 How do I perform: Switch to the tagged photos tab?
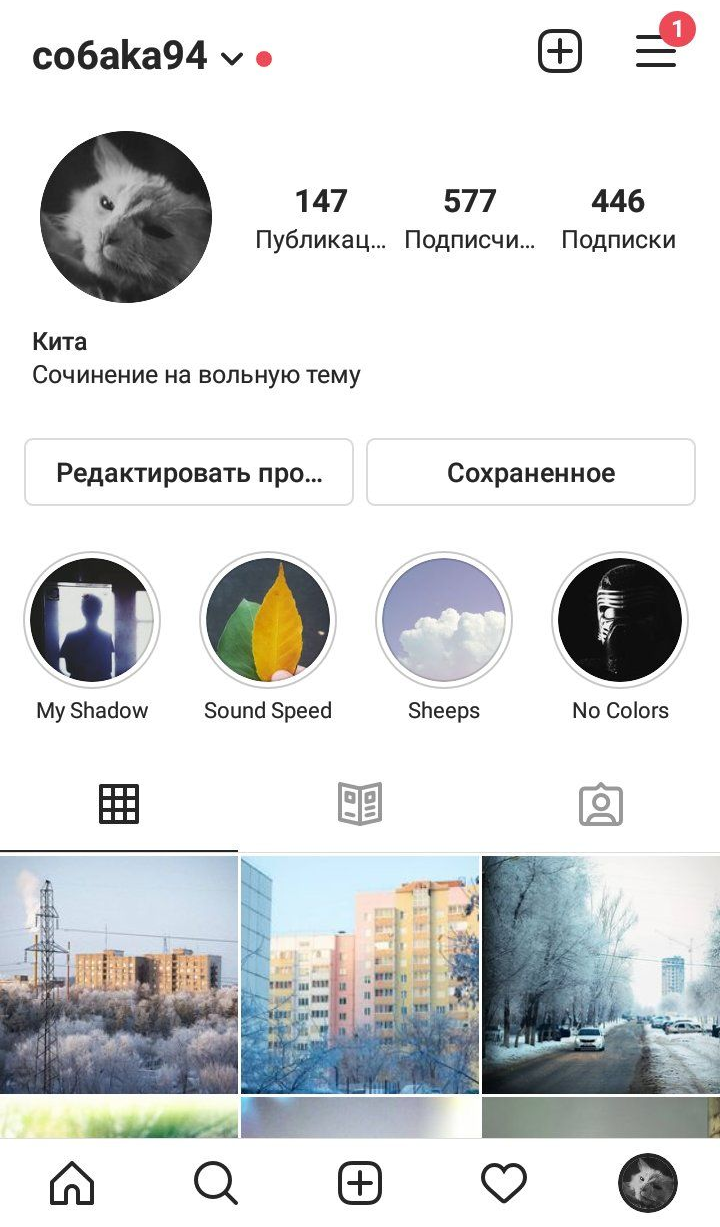(x=601, y=805)
